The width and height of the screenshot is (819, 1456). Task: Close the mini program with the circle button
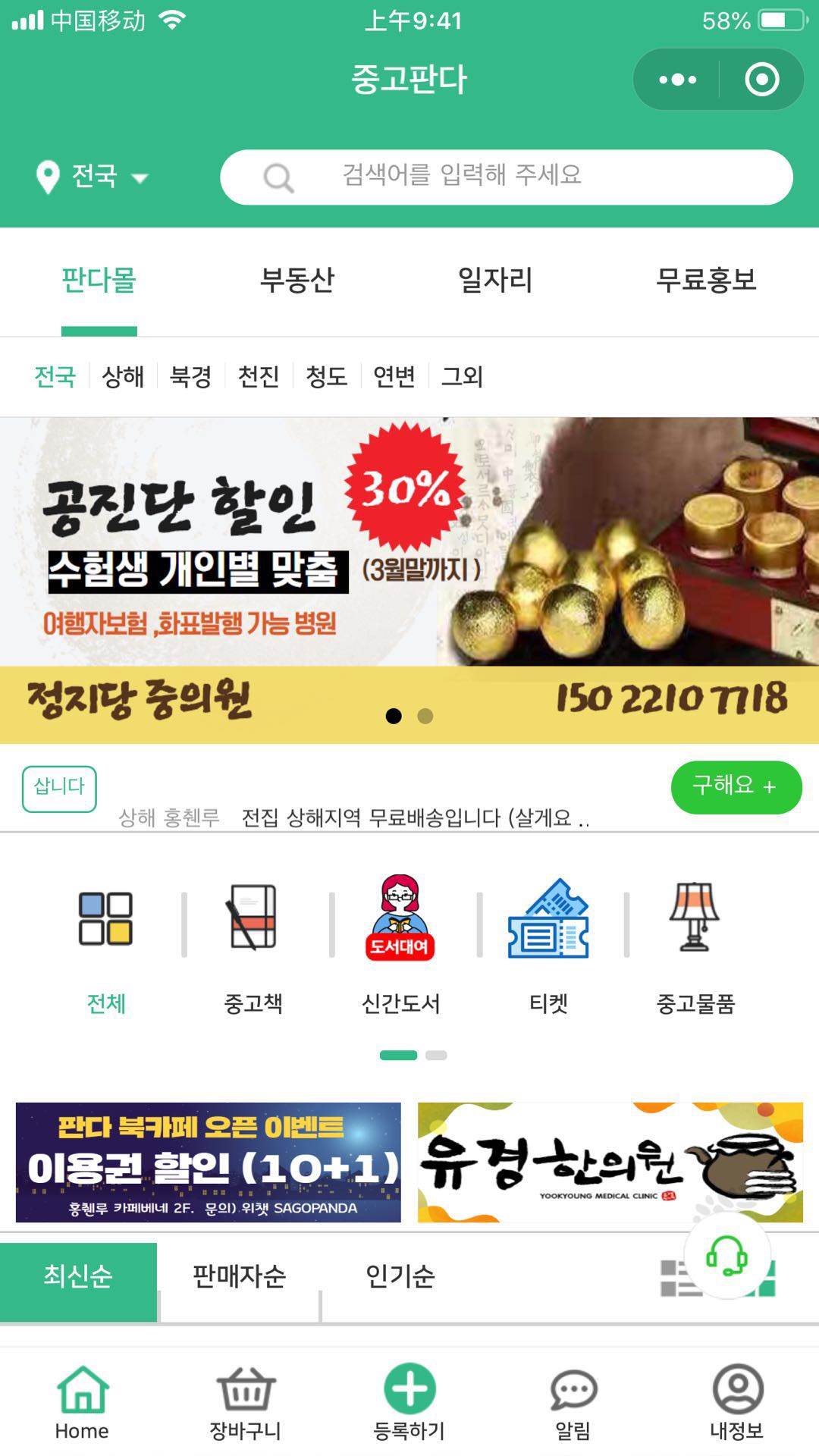(x=761, y=80)
